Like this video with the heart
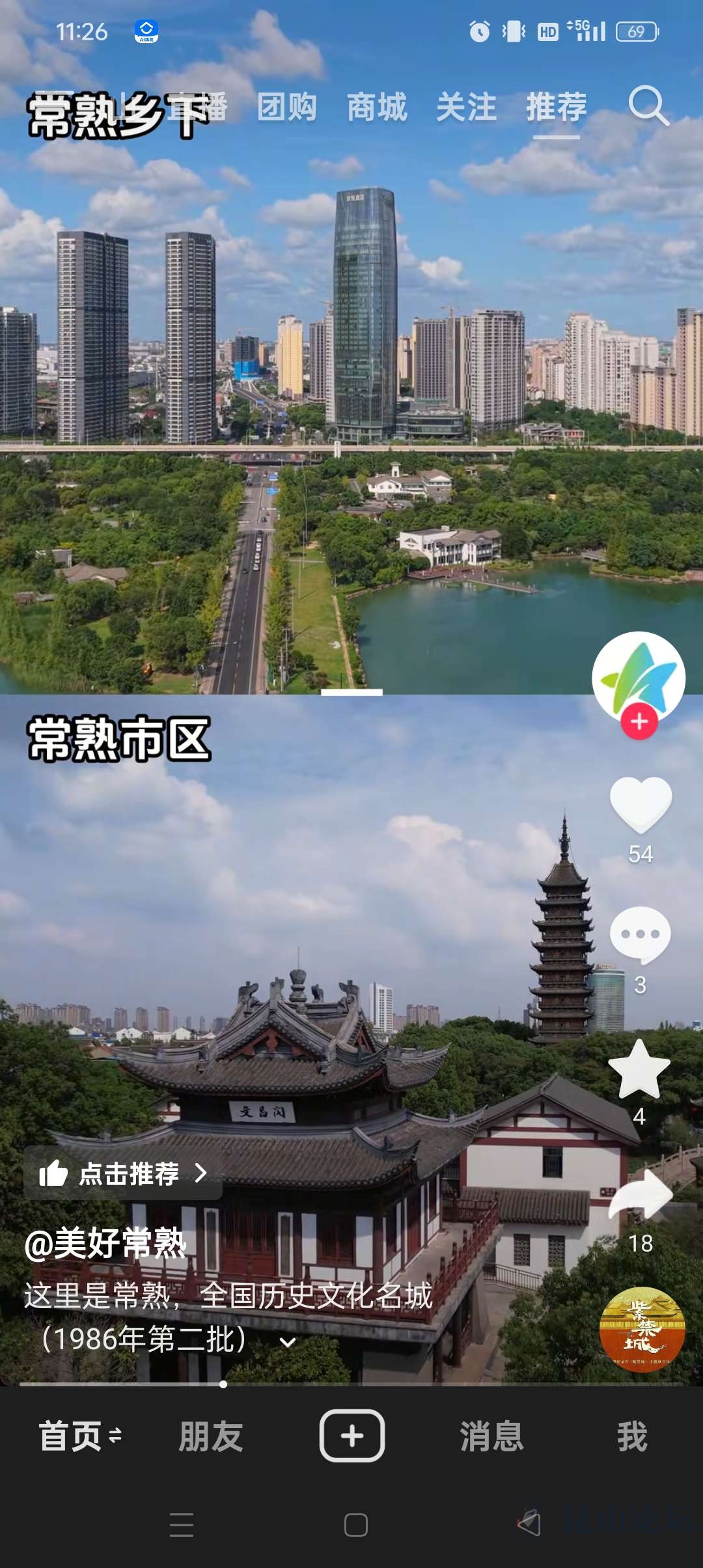703x1568 pixels. (641, 805)
